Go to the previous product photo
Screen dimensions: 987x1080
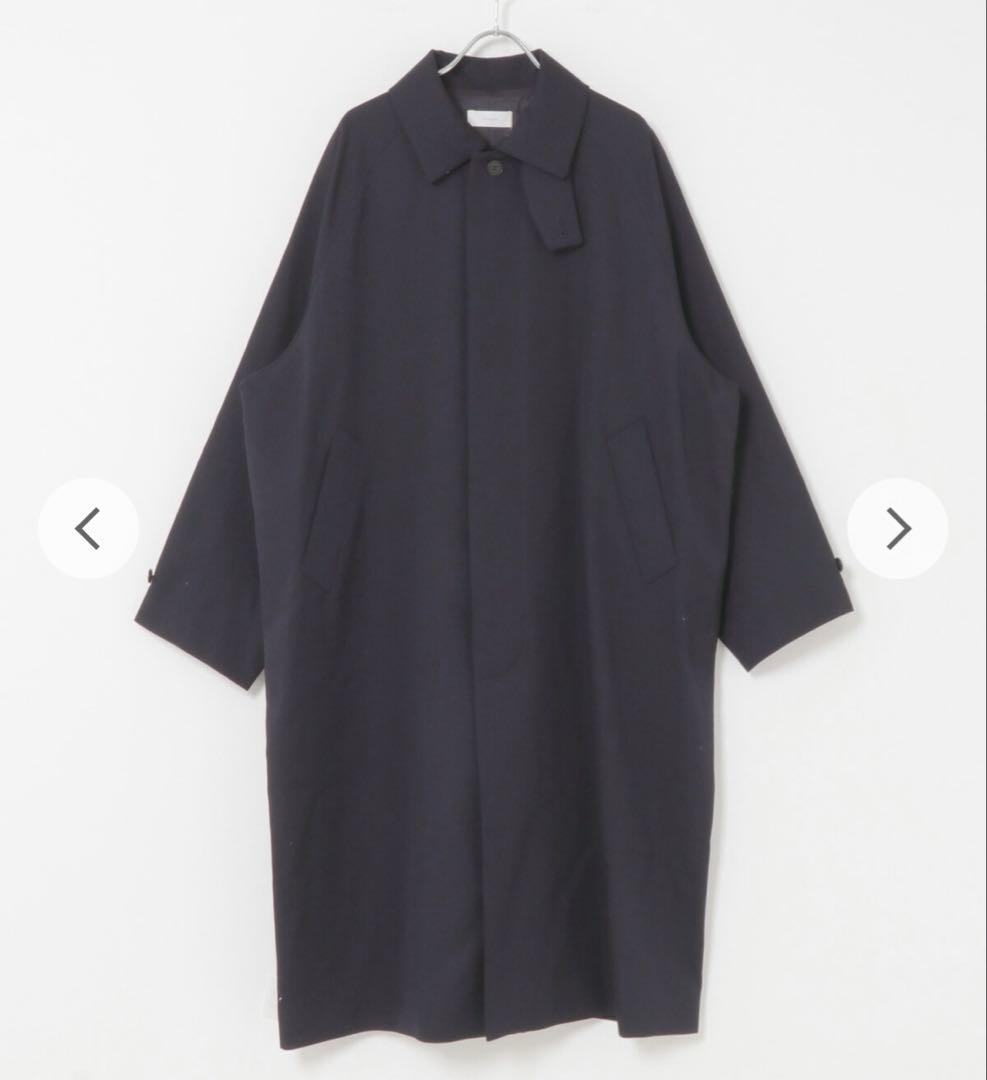click(88, 528)
